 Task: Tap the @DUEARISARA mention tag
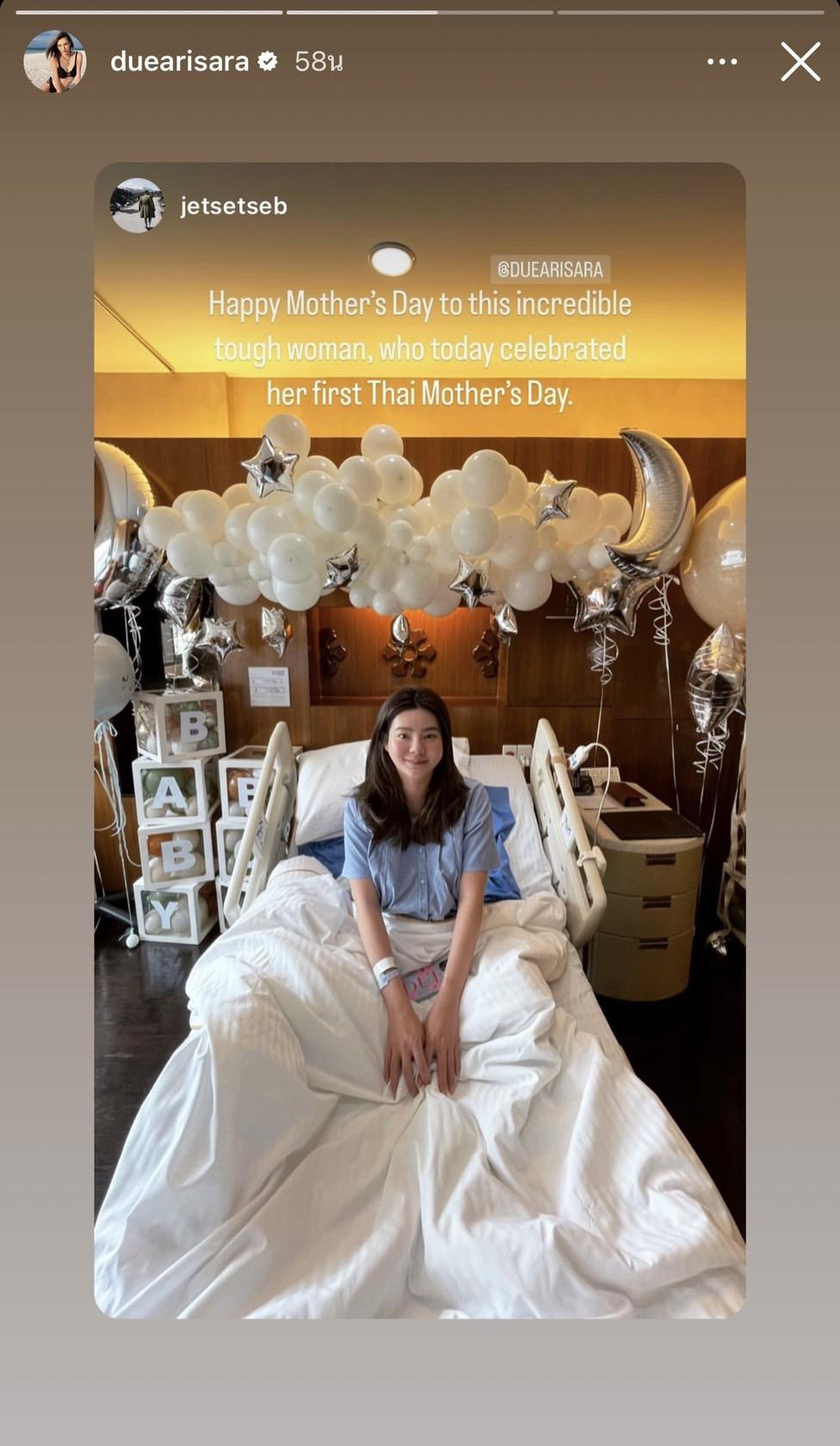[x=550, y=269]
